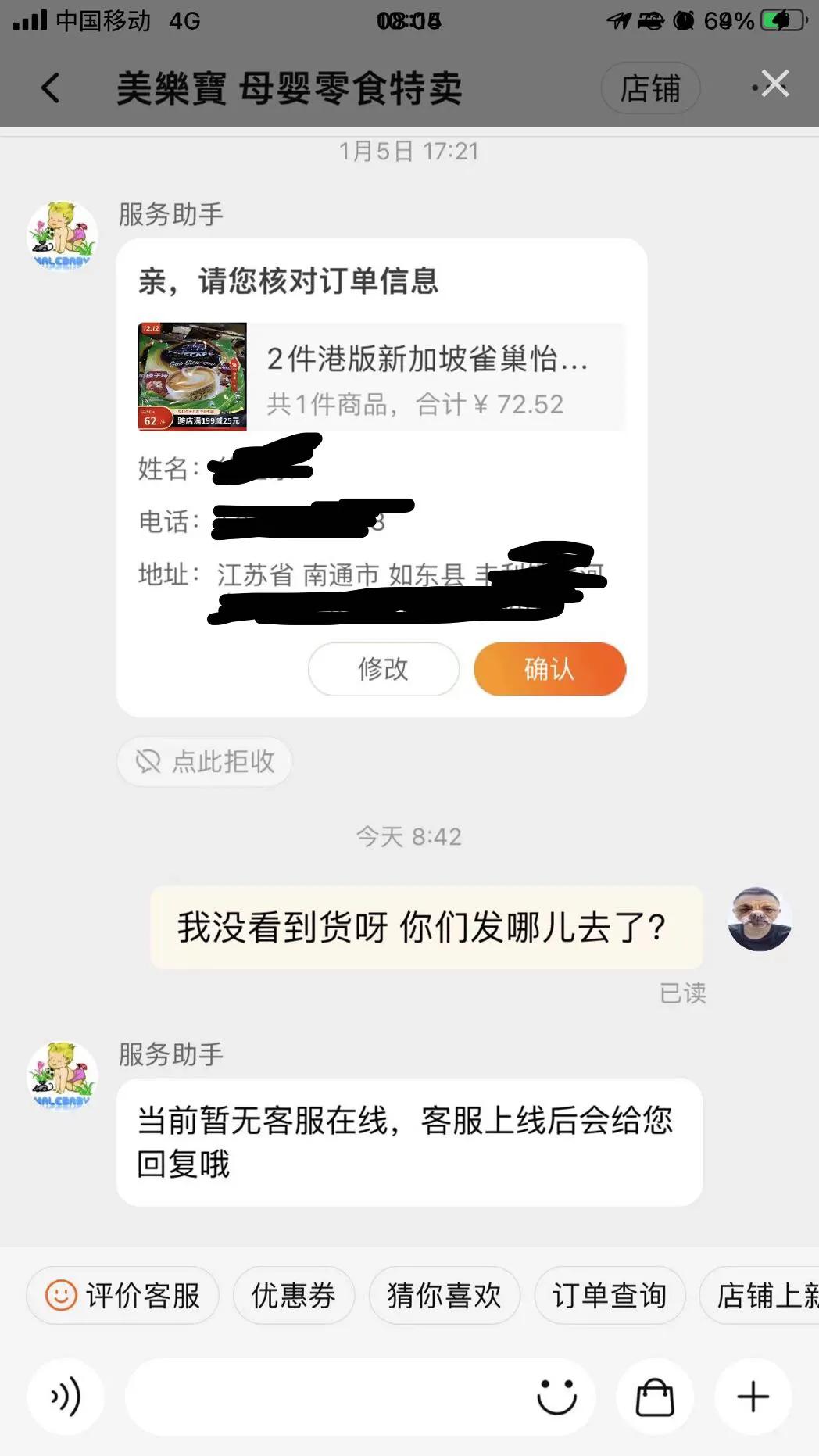Select the 评价客服 quick option
Viewport: 819px width, 1456px height.
(x=122, y=1294)
